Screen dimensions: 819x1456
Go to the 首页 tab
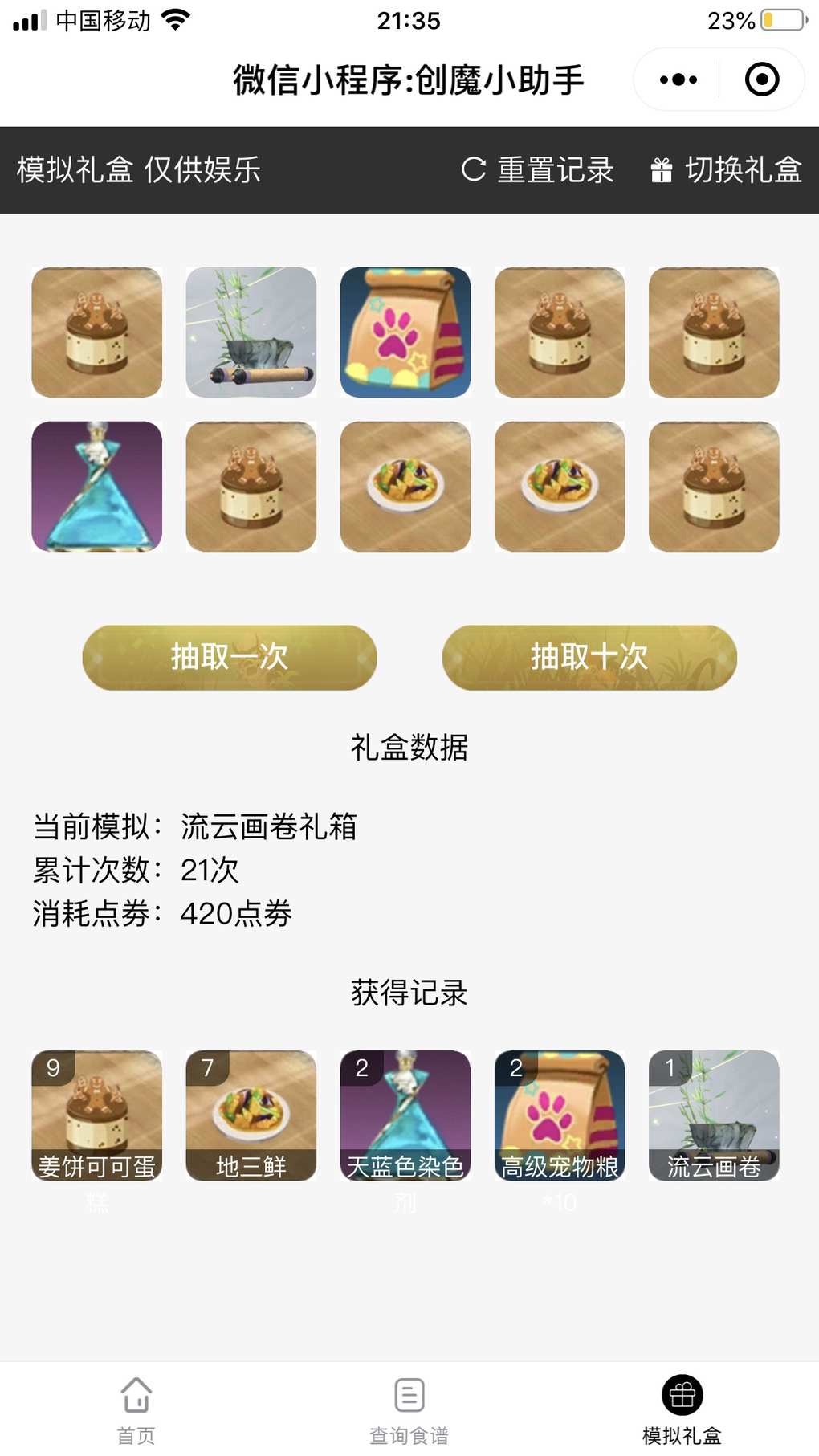click(x=136, y=1409)
